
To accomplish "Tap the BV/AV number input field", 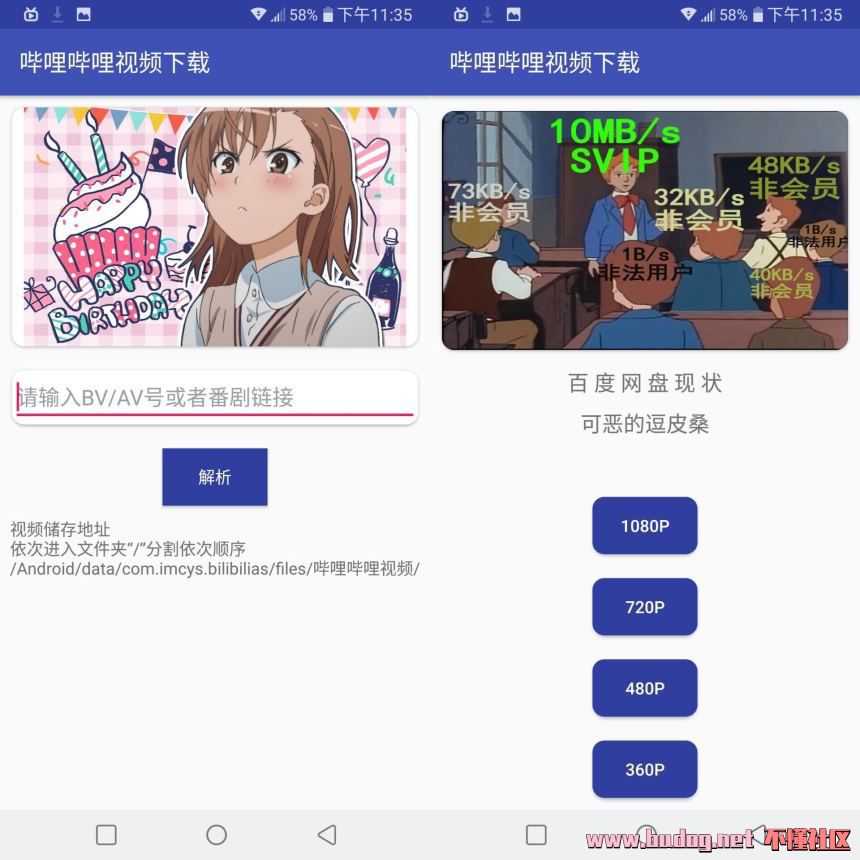I will [x=214, y=397].
